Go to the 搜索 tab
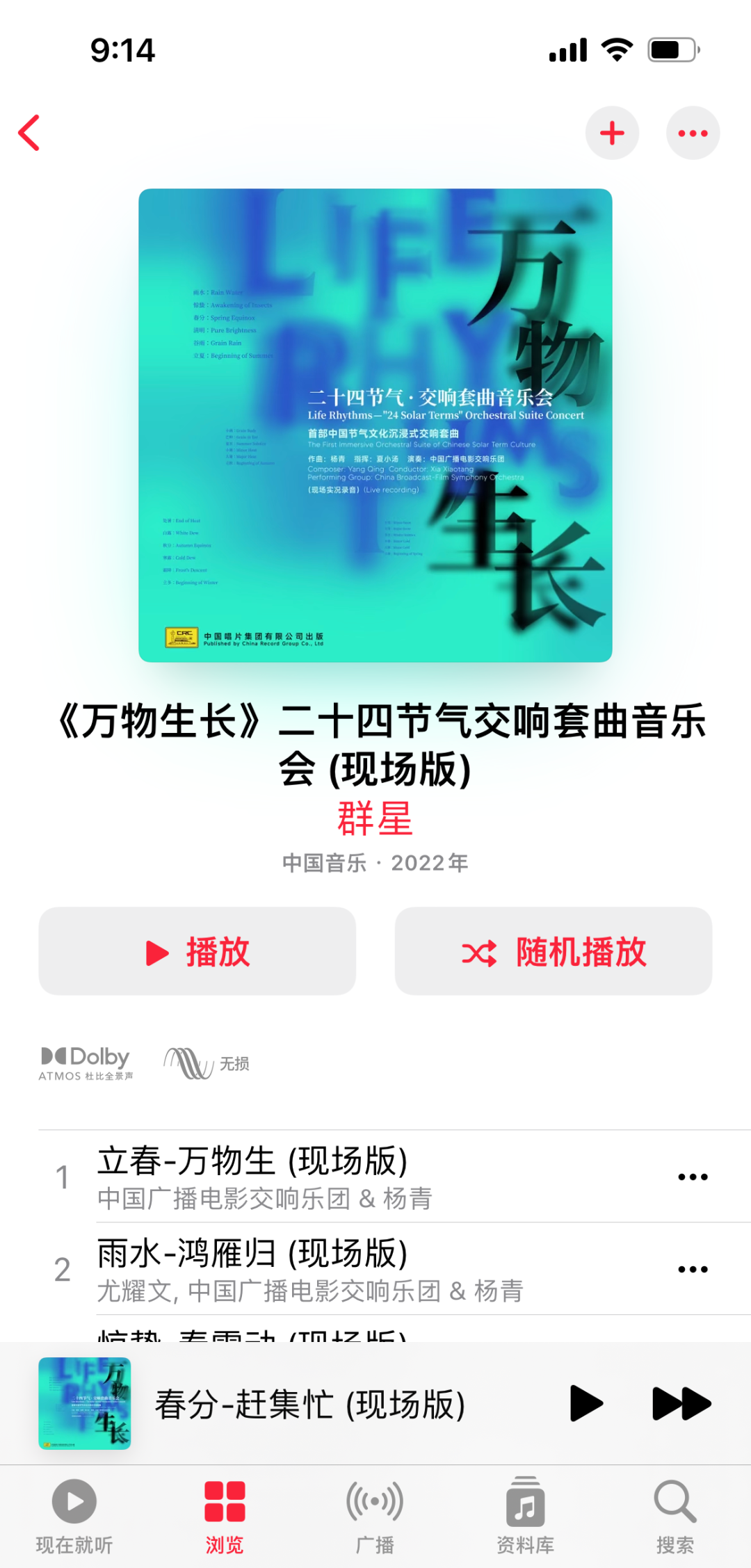The image size is (751, 1568). (675, 1516)
